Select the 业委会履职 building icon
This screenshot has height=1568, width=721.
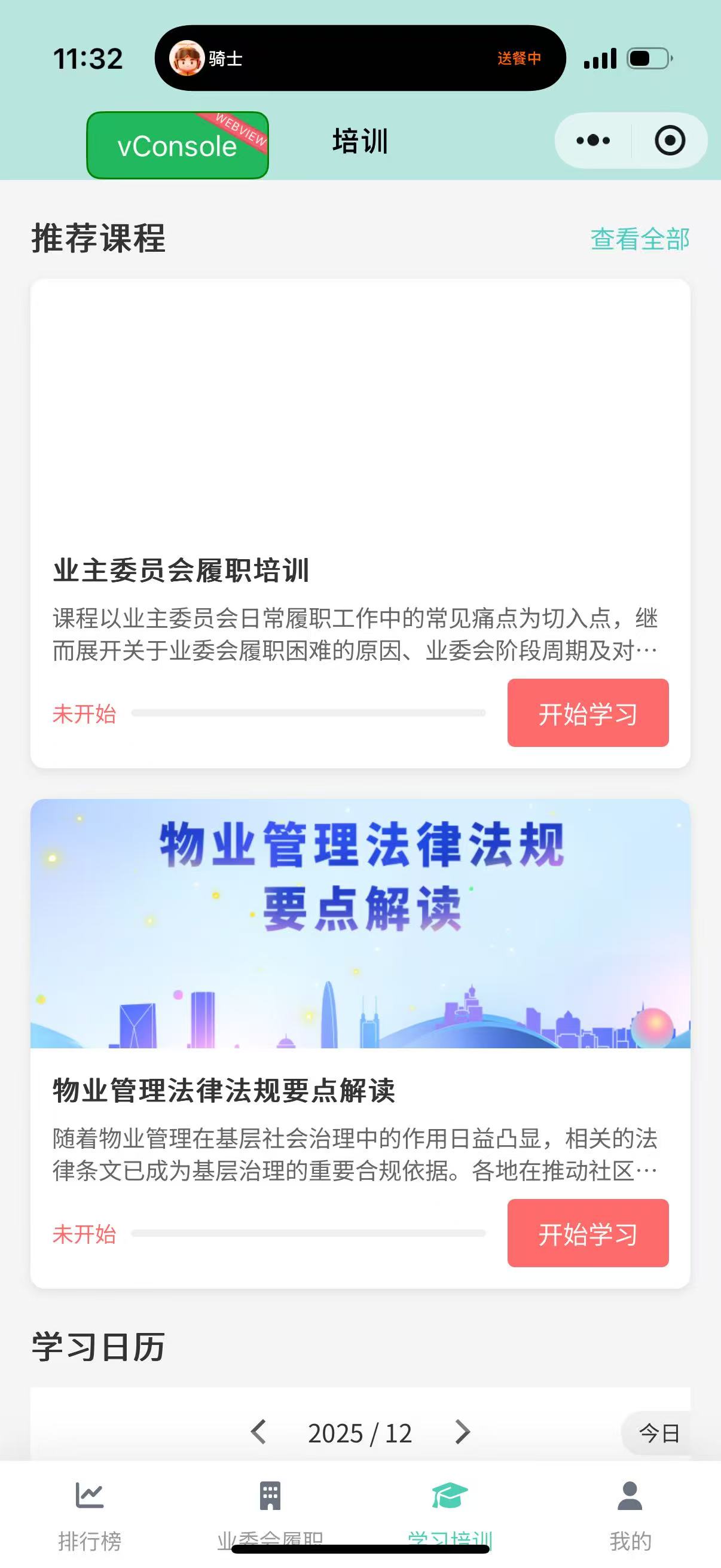(x=270, y=1497)
